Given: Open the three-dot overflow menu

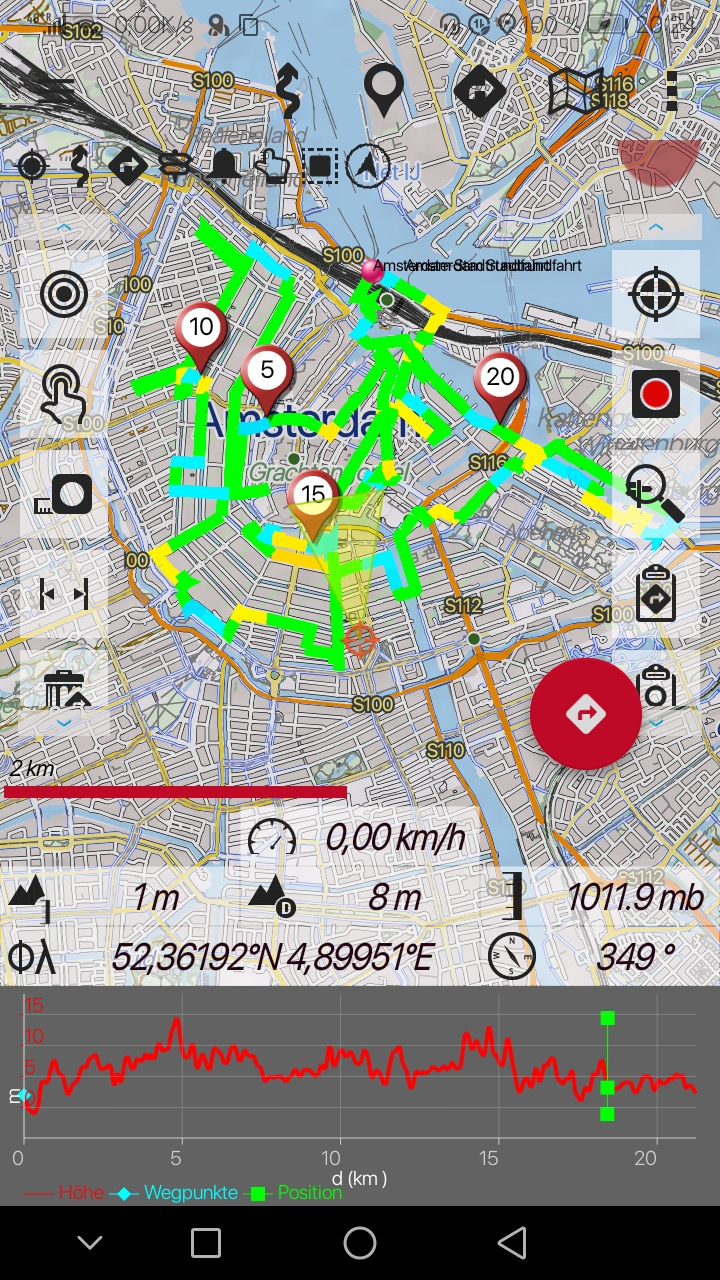Looking at the screenshot, I should [x=672, y=91].
